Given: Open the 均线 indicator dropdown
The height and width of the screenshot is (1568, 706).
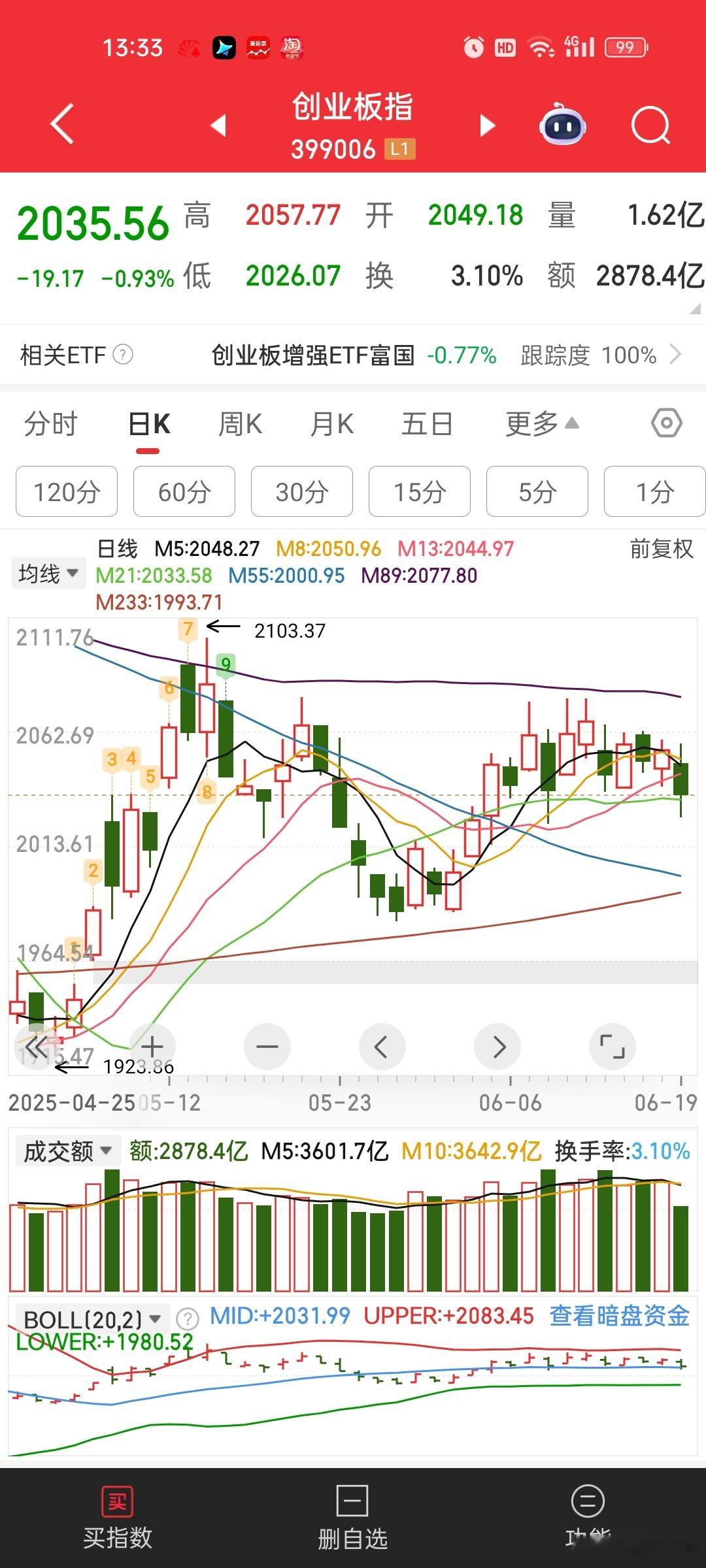Looking at the screenshot, I should click(48, 574).
